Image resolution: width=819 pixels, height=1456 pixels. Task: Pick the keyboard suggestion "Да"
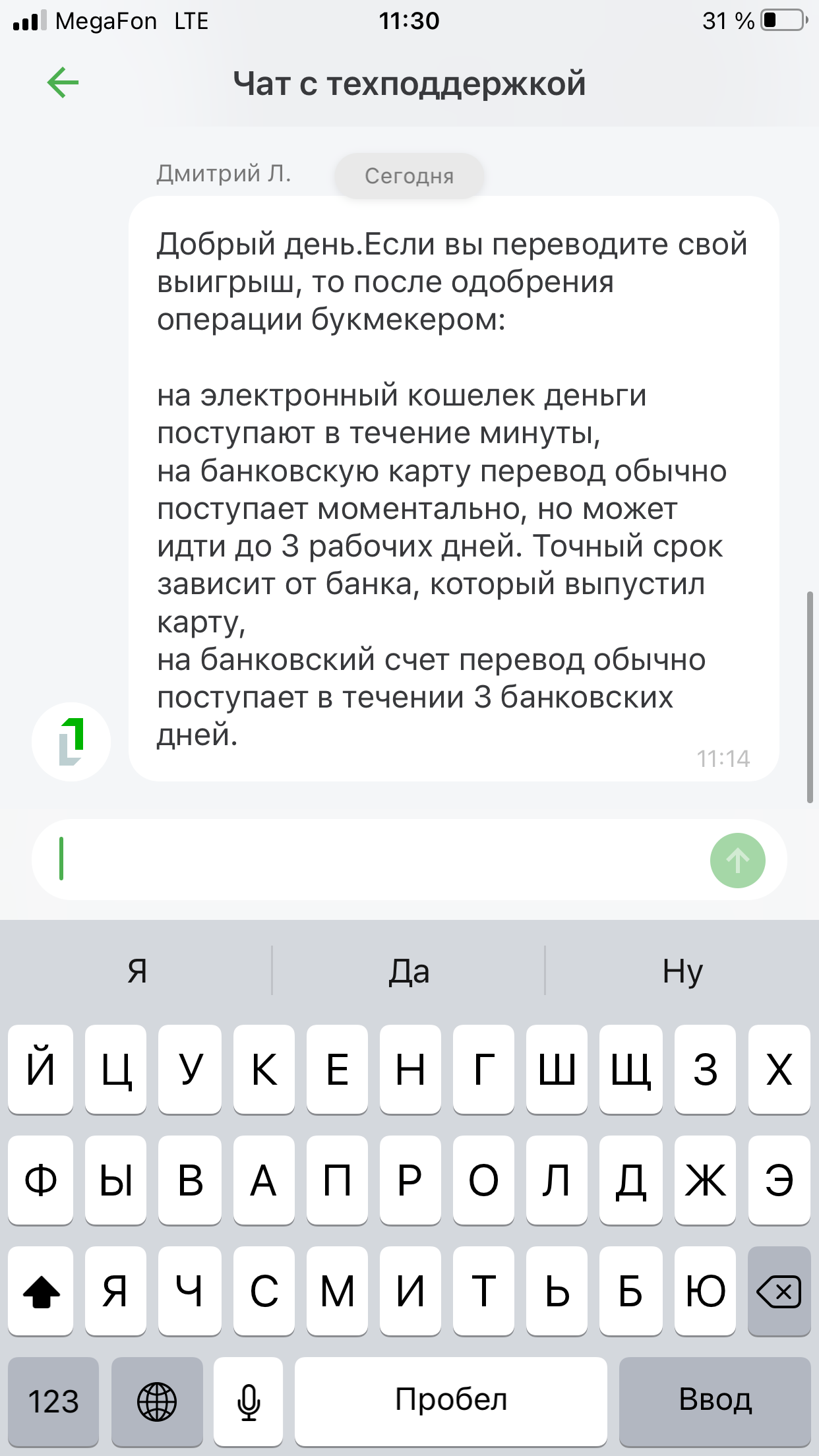point(409,971)
